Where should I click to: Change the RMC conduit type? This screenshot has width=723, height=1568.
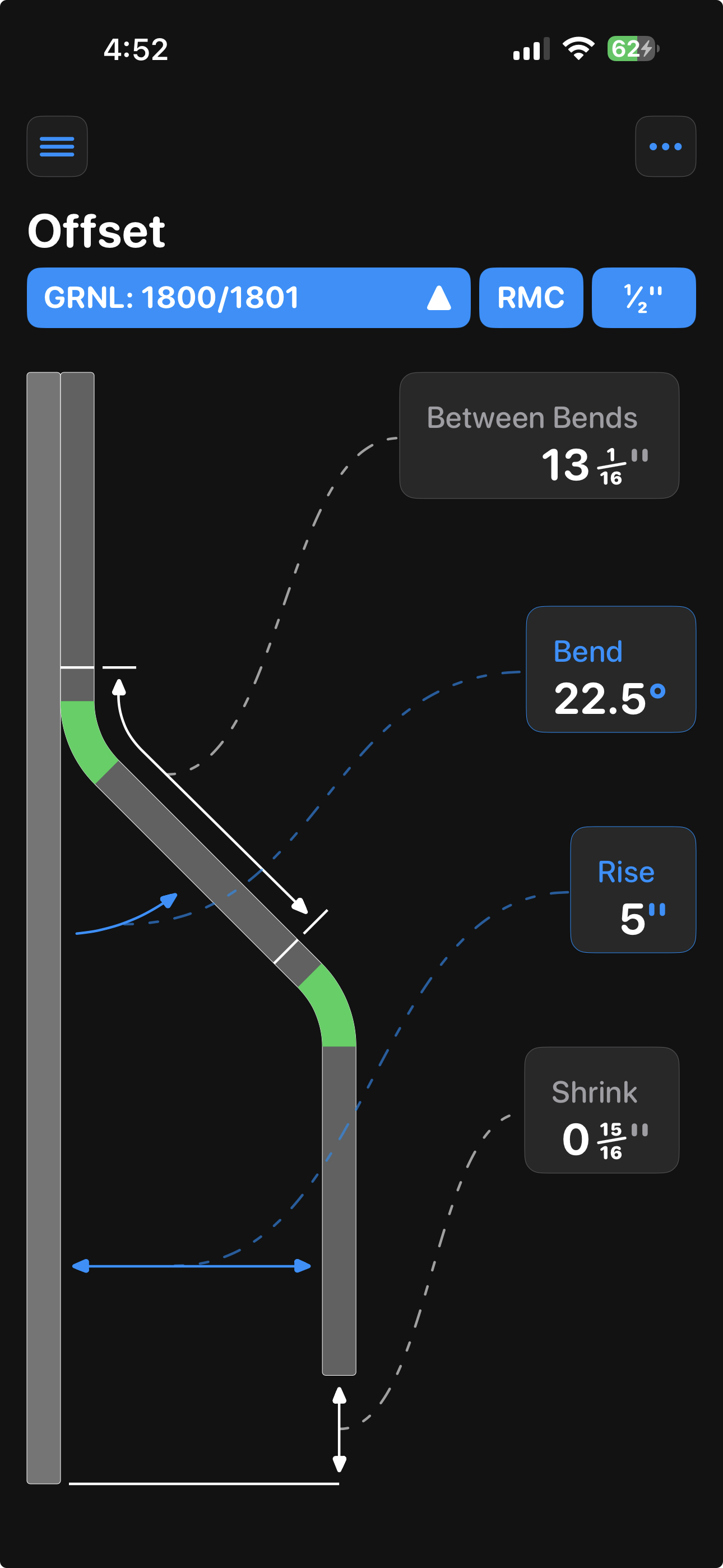coord(531,298)
